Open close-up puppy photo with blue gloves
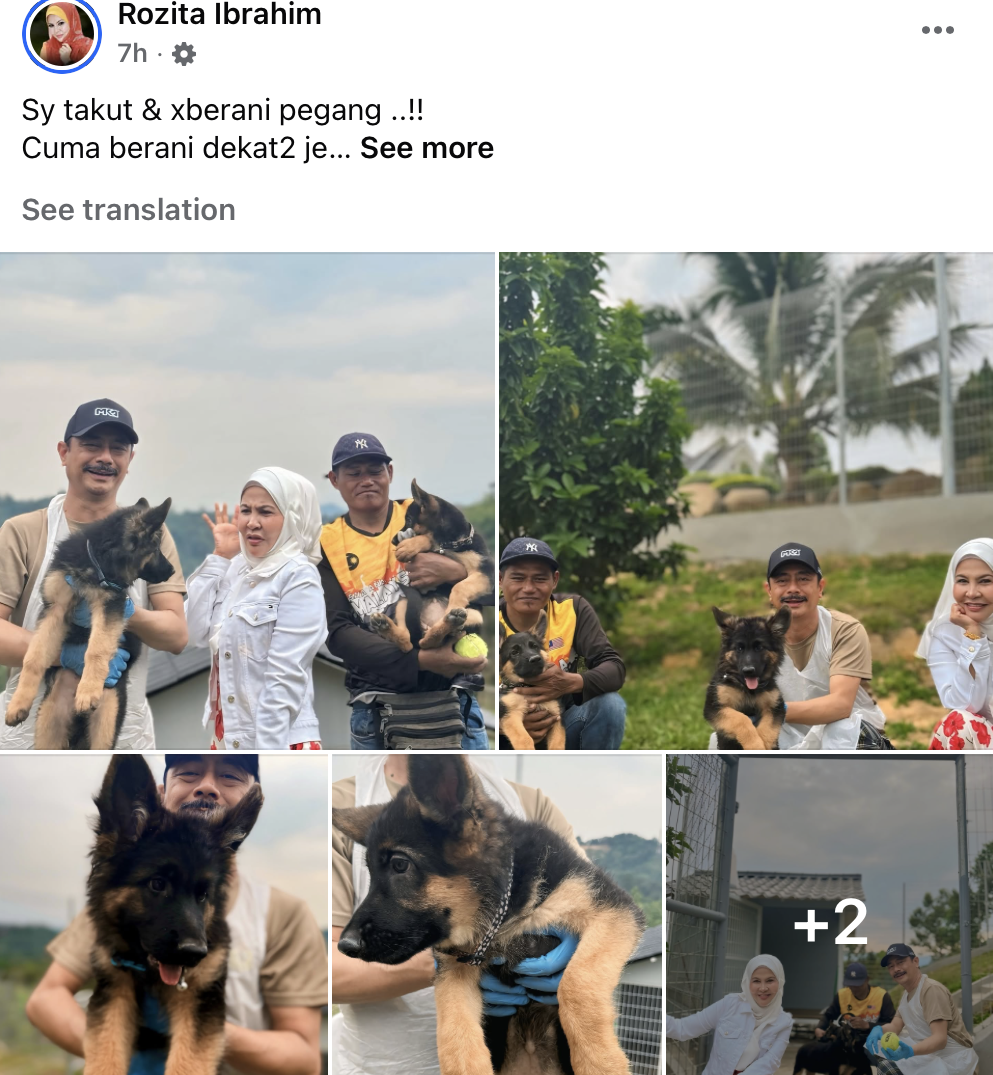Viewport: 993px width, 1075px height. 497,913
